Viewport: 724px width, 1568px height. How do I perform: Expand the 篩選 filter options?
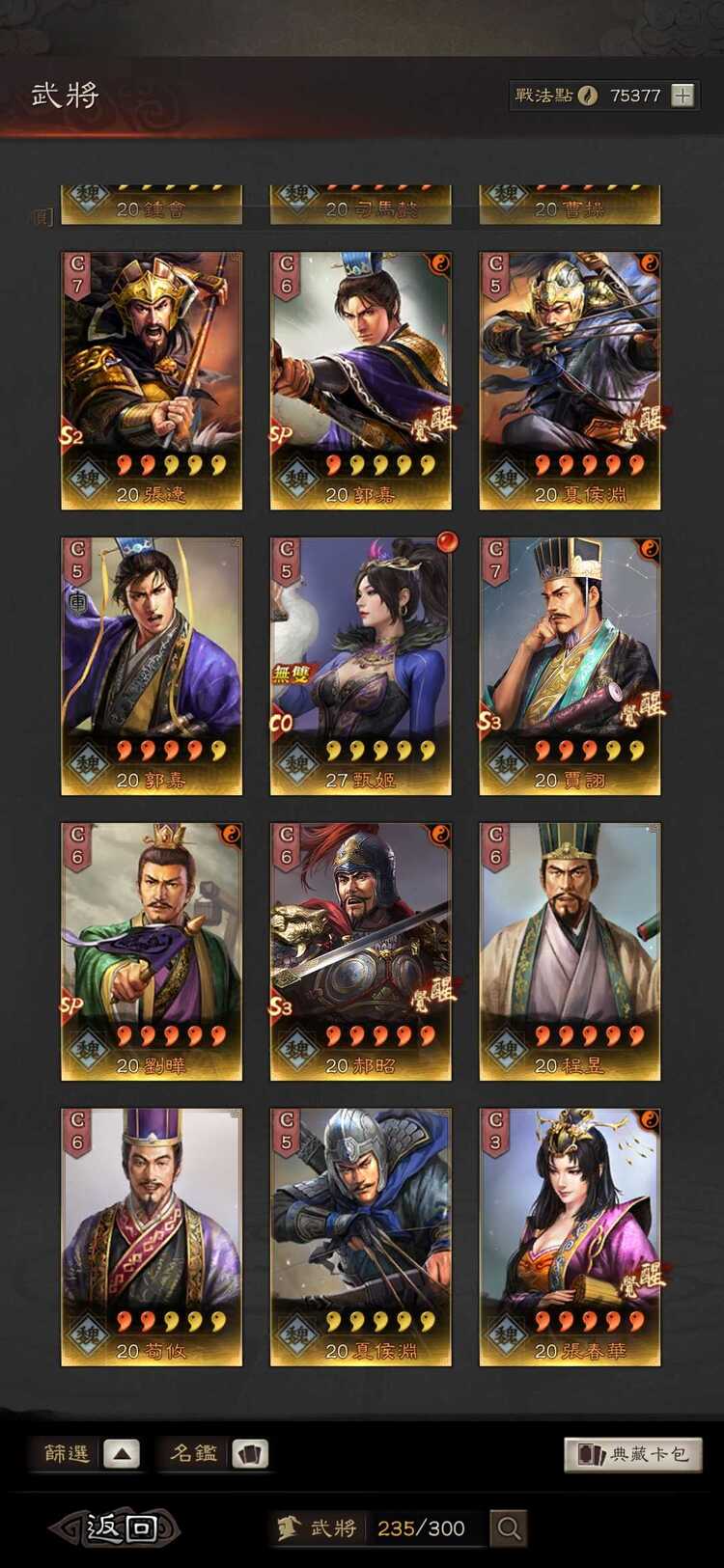(x=121, y=1453)
